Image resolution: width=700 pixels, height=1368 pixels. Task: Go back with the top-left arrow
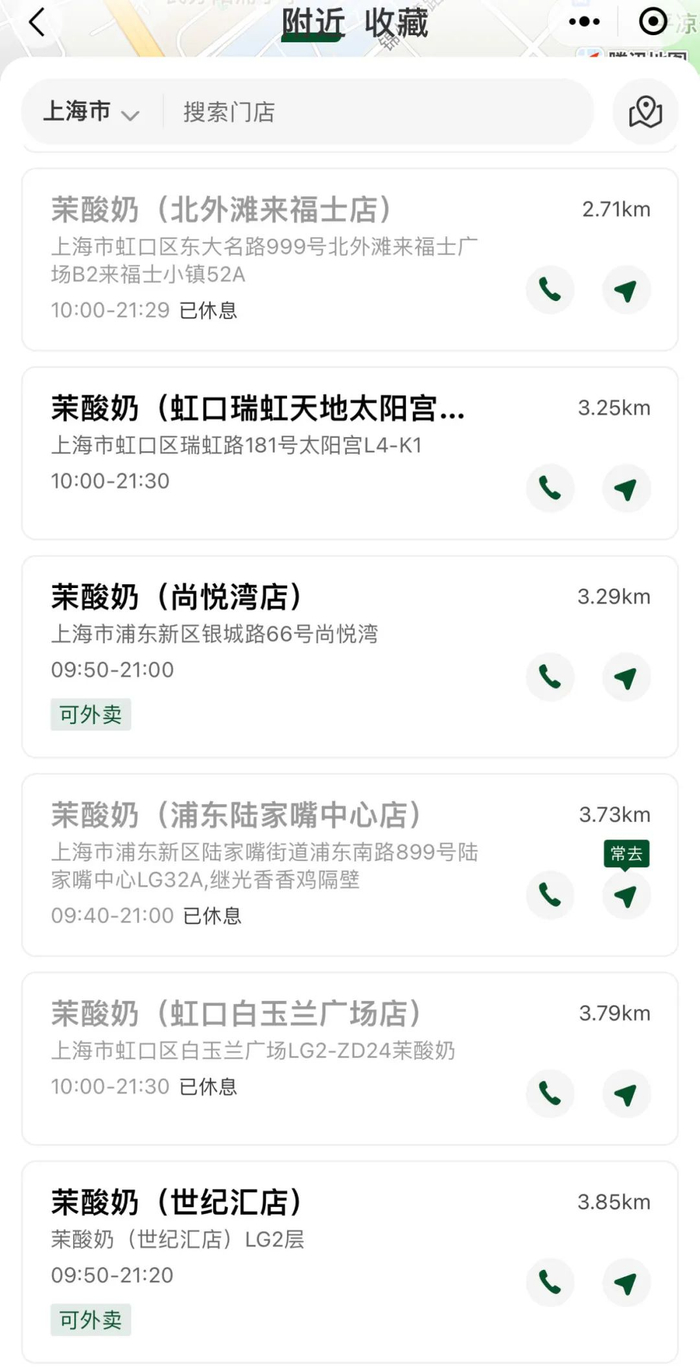coord(37,22)
